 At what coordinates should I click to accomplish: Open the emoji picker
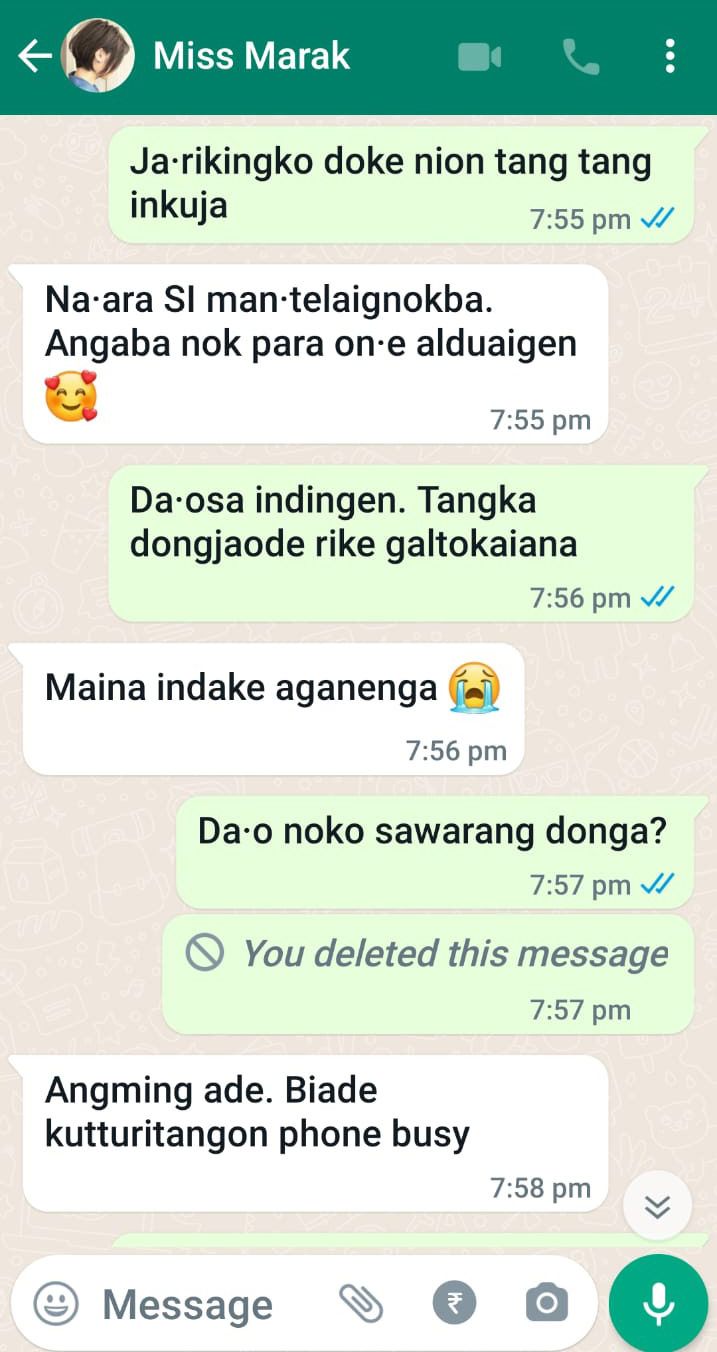click(x=57, y=1304)
